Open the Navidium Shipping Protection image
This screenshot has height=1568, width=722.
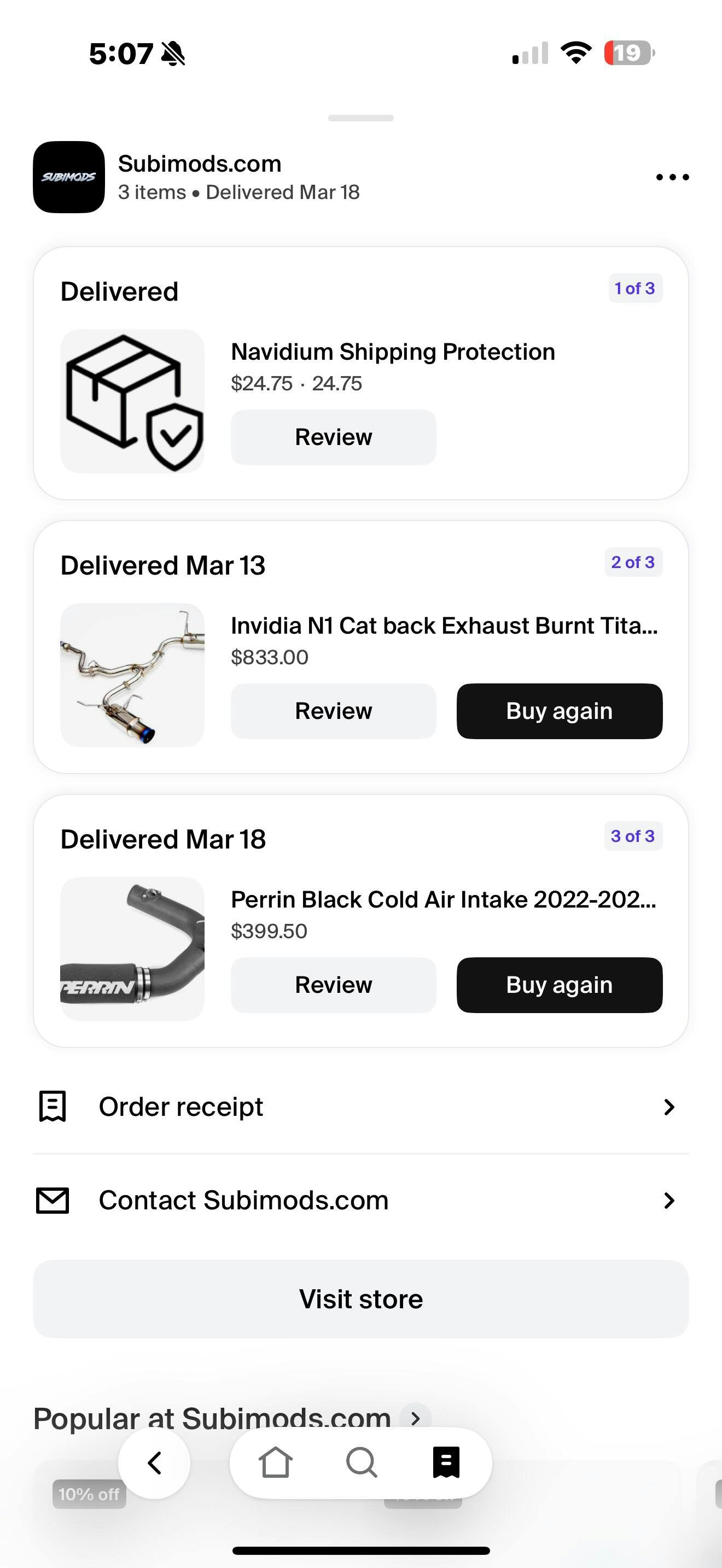point(132,401)
